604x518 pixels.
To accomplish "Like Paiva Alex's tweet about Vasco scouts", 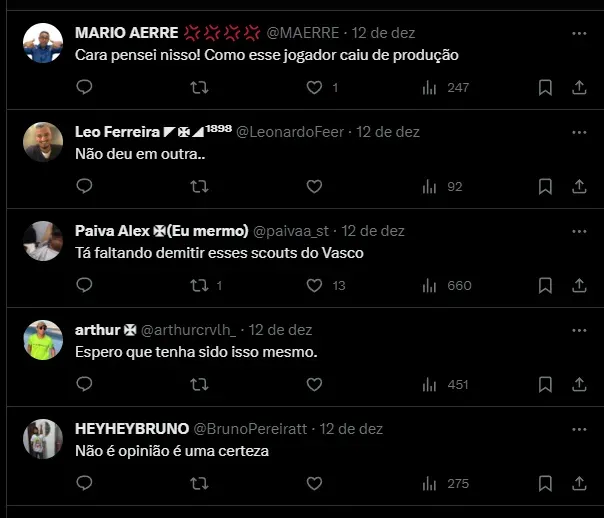I will 314,285.
